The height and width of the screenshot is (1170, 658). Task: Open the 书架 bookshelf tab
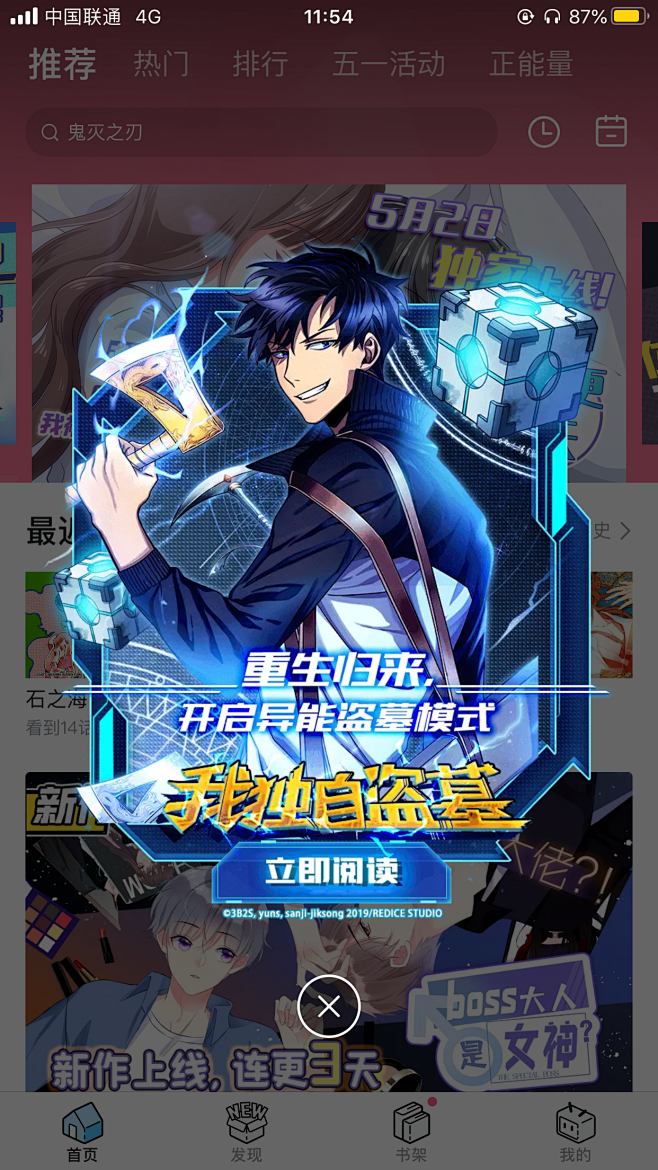click(x=411, y=1132)
